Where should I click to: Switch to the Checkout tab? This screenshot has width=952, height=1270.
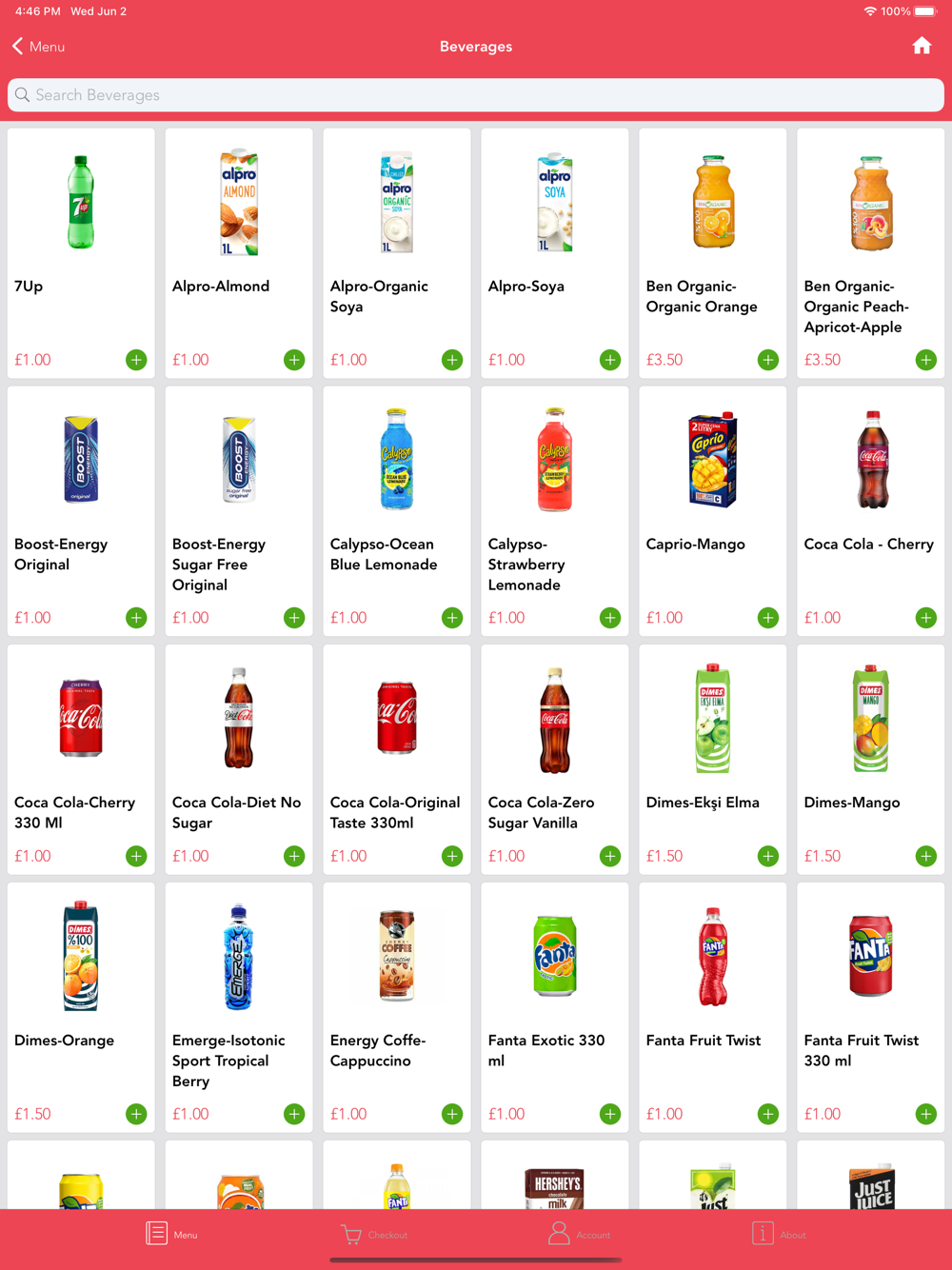pyautogui.click(x=374, y=1235)
